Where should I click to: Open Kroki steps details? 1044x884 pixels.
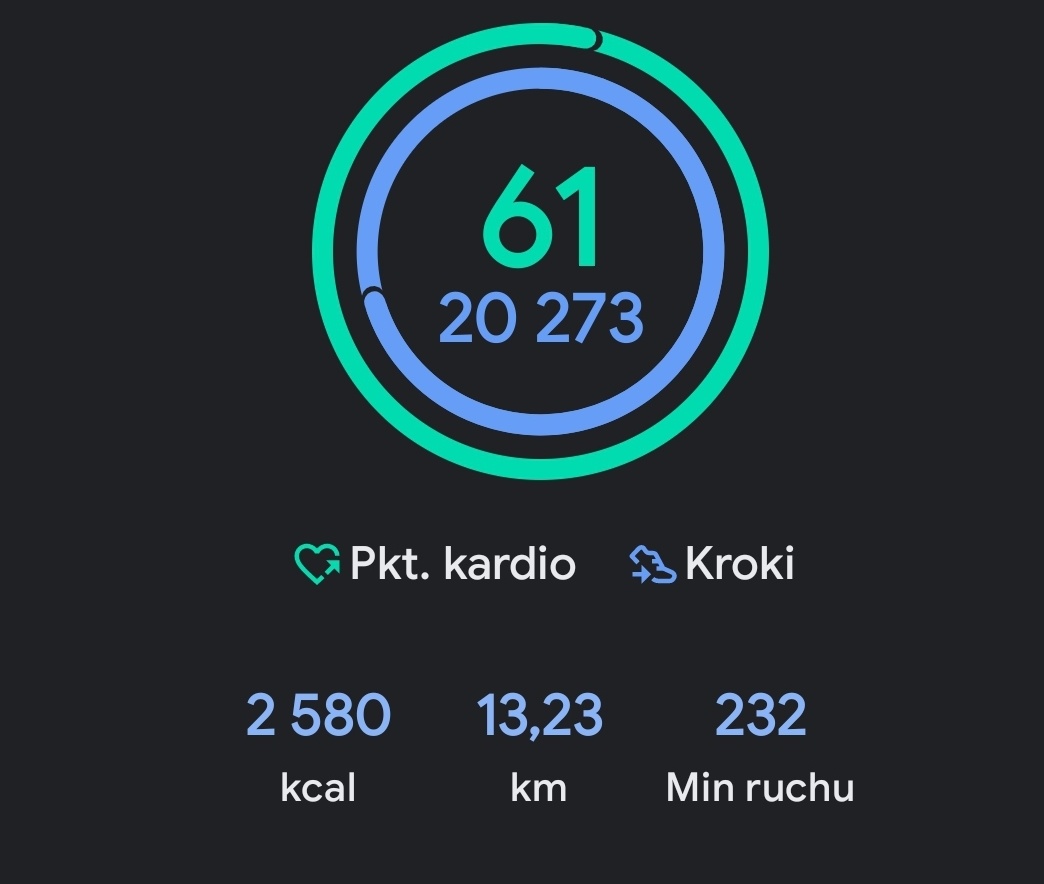pos(712,564)
